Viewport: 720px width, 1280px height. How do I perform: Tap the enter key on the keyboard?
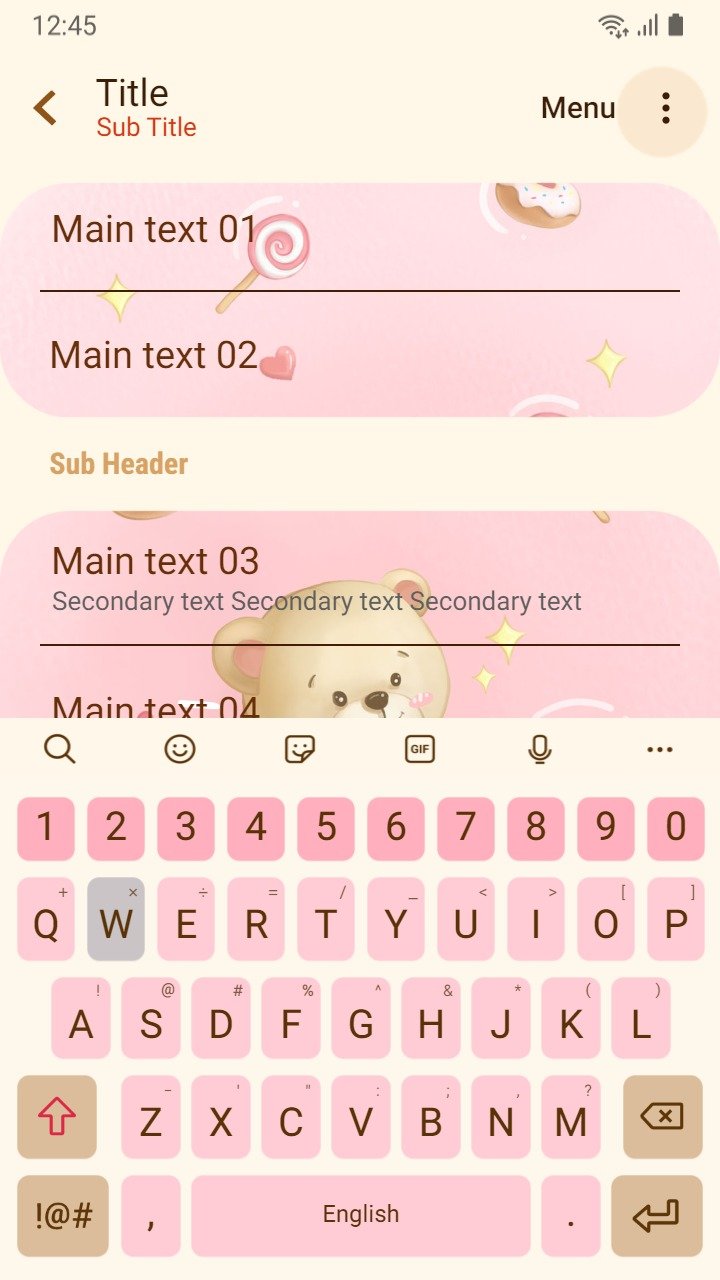pyautogui.click(x=657, y=1215)
